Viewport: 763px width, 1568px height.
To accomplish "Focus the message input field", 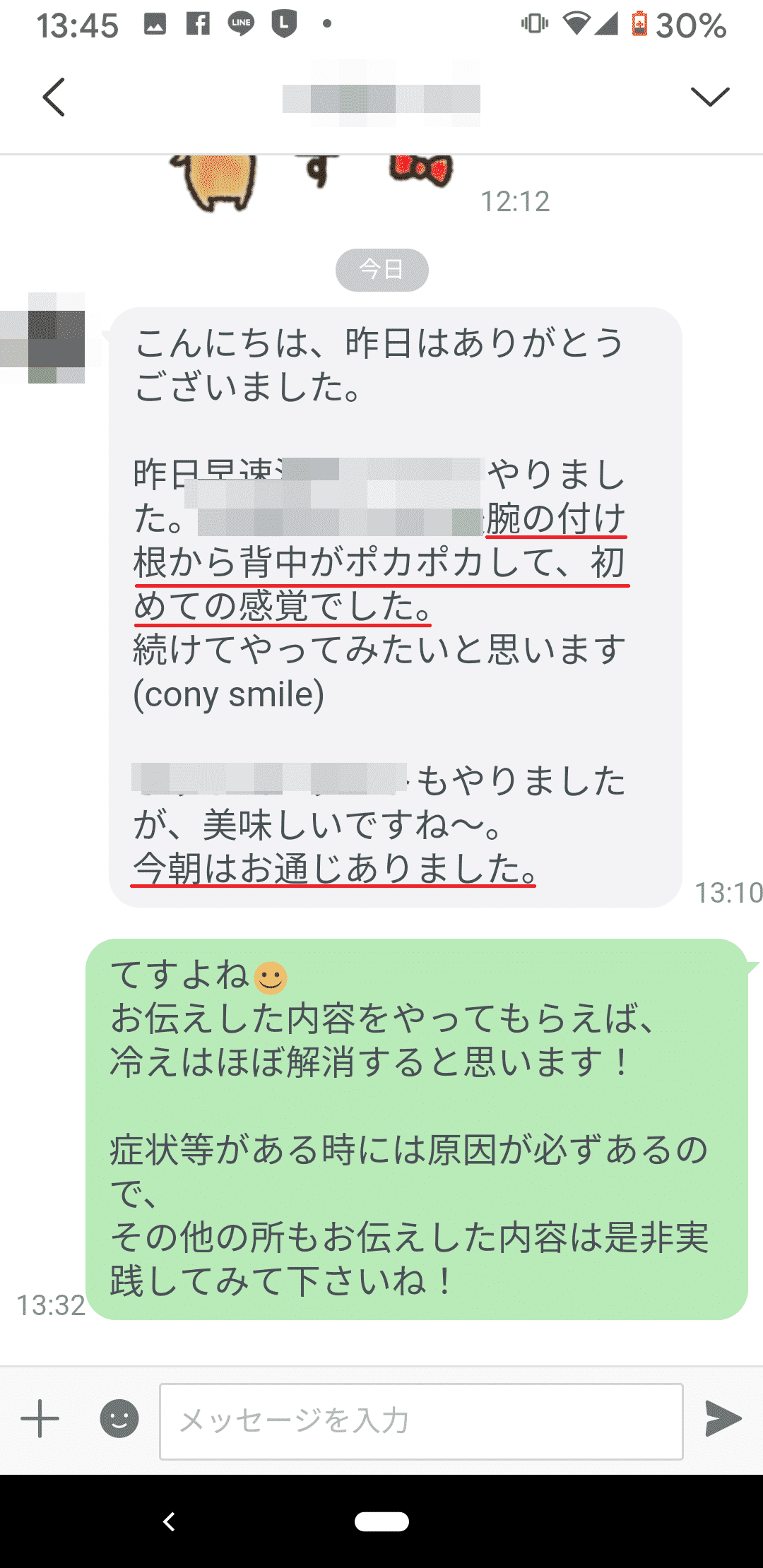I will click(421, 1421).
